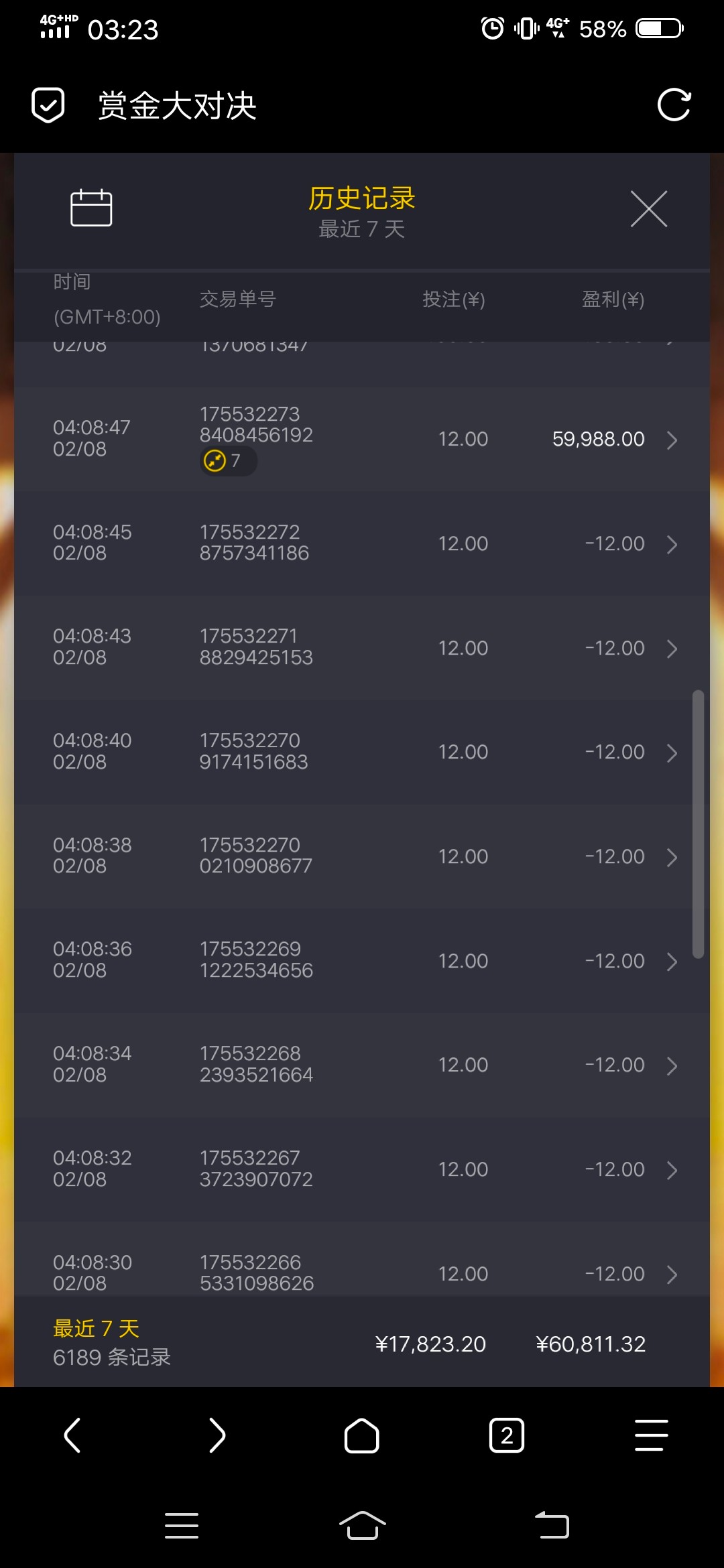This screenshot has width=724, height=1568.
Task: Open the browser home page
Action: 362,1435
